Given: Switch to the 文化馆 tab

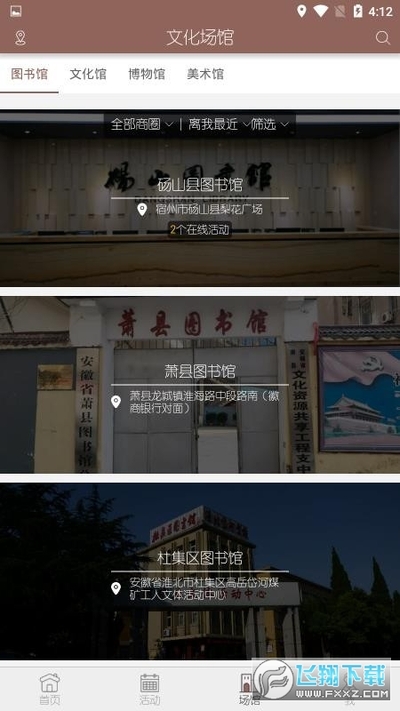Looking at the screenshot, I should (88, 74).
